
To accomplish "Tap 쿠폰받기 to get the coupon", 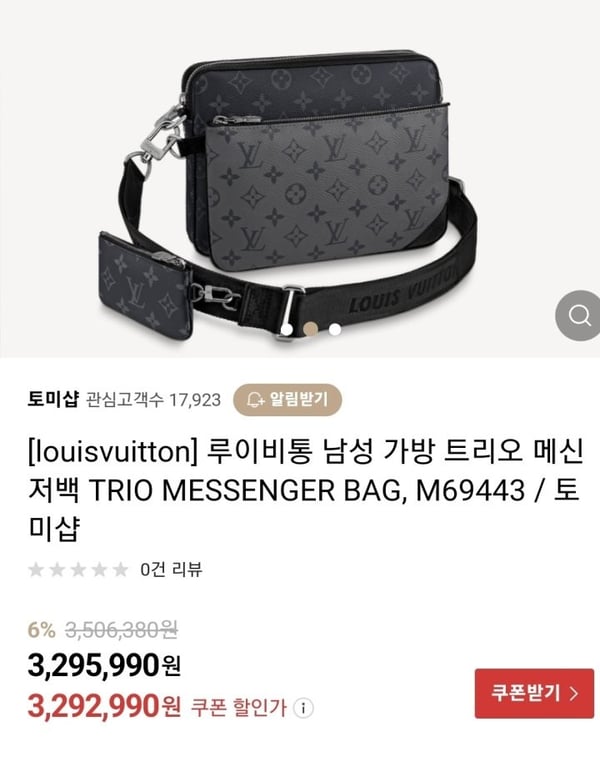I will click(x=534, y=693).
